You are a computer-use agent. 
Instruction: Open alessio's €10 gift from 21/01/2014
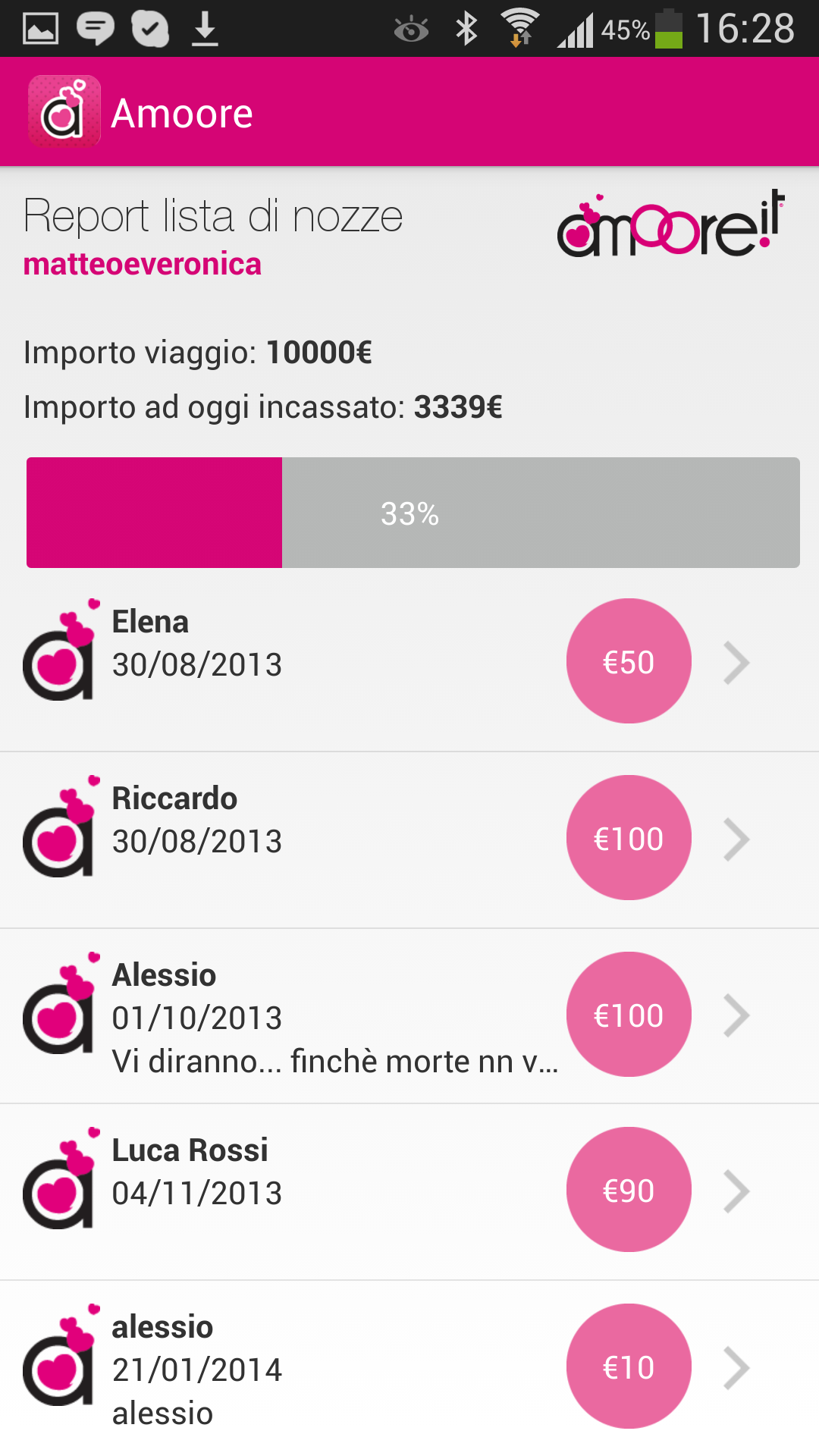click(409, 1367)
